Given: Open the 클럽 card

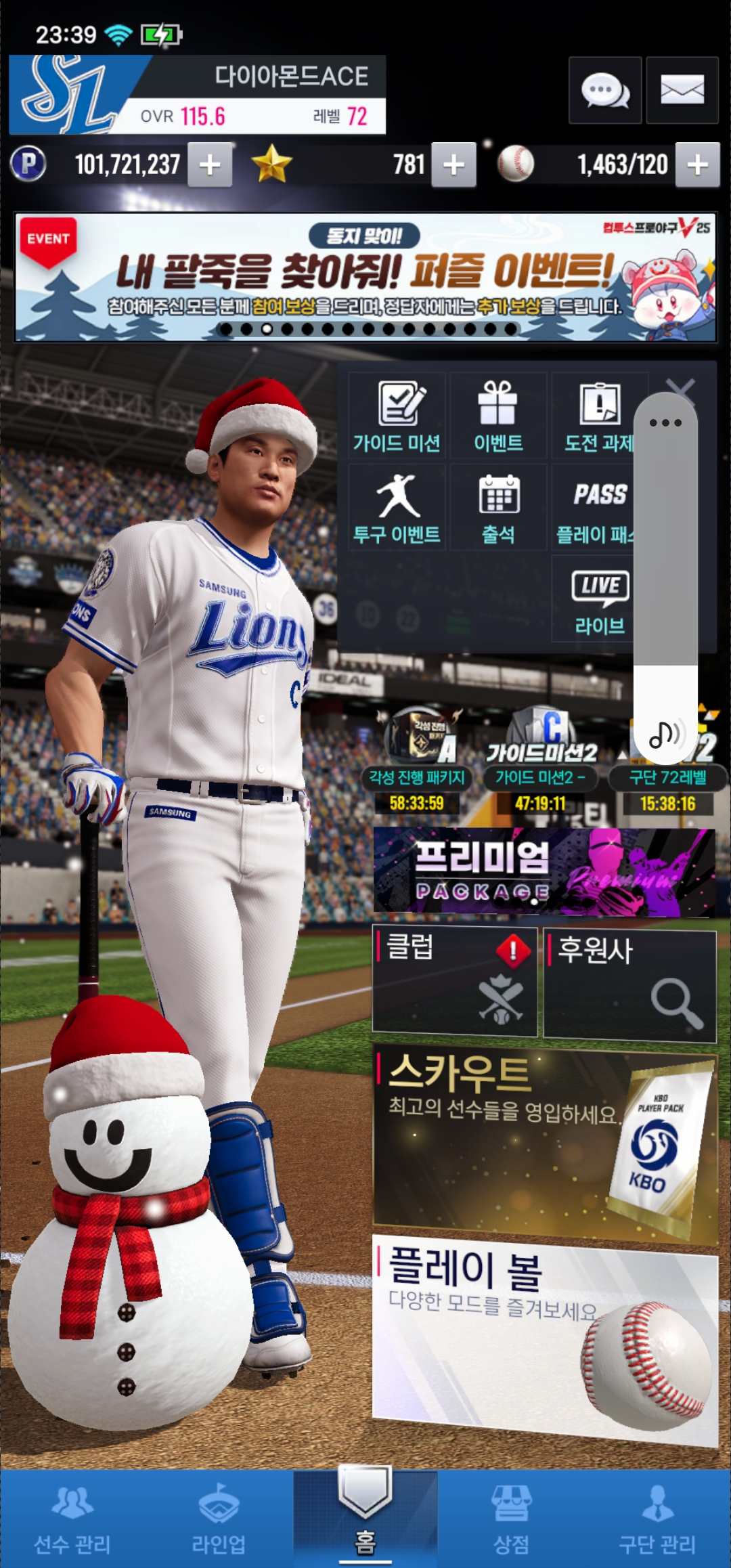Looking at the screenshot, I should click(454, 982).
